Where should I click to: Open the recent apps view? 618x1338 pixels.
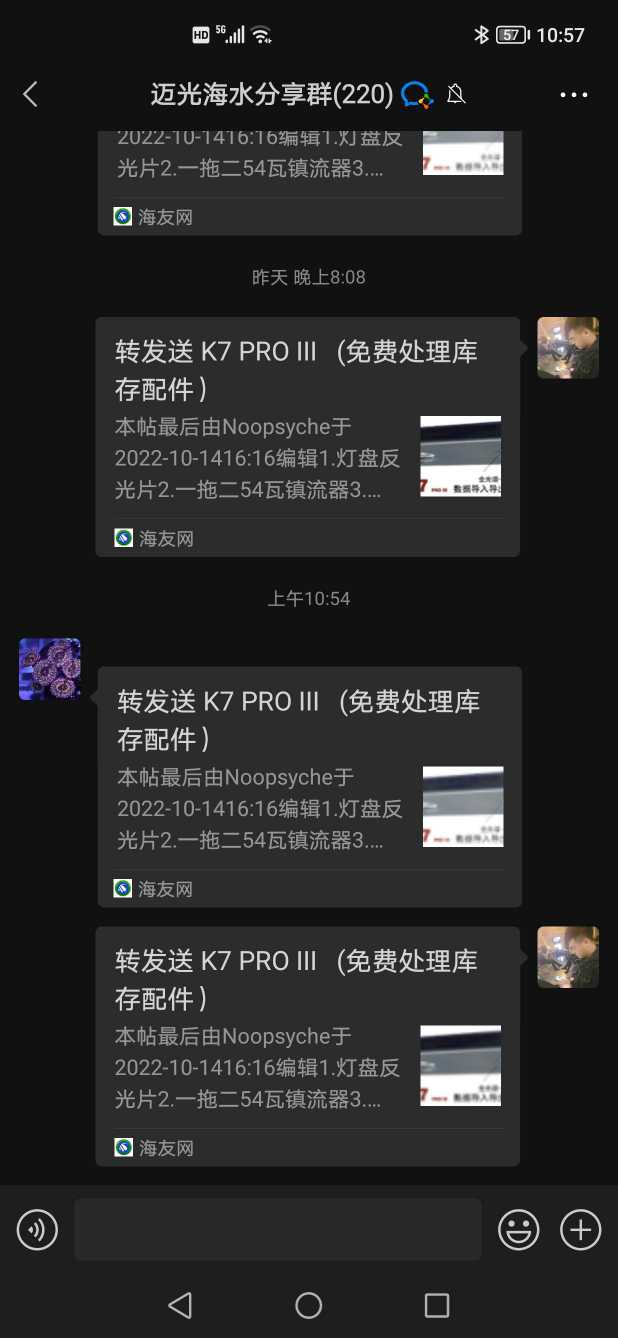(x=436, y=1305)
